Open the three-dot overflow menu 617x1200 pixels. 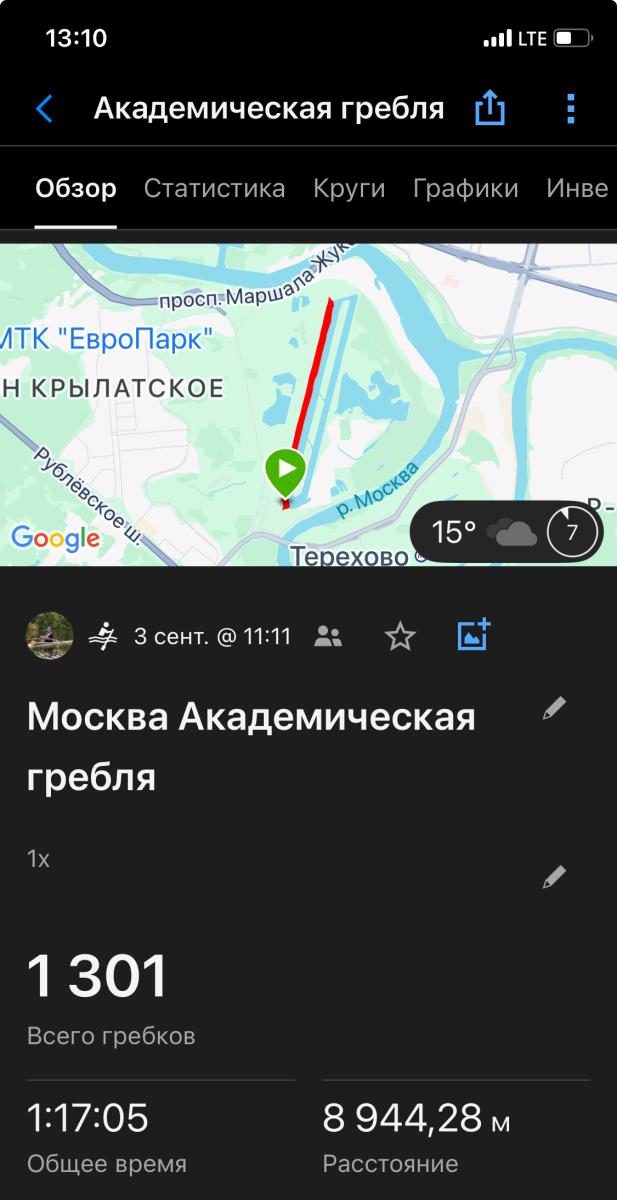(x=570, y=108)
